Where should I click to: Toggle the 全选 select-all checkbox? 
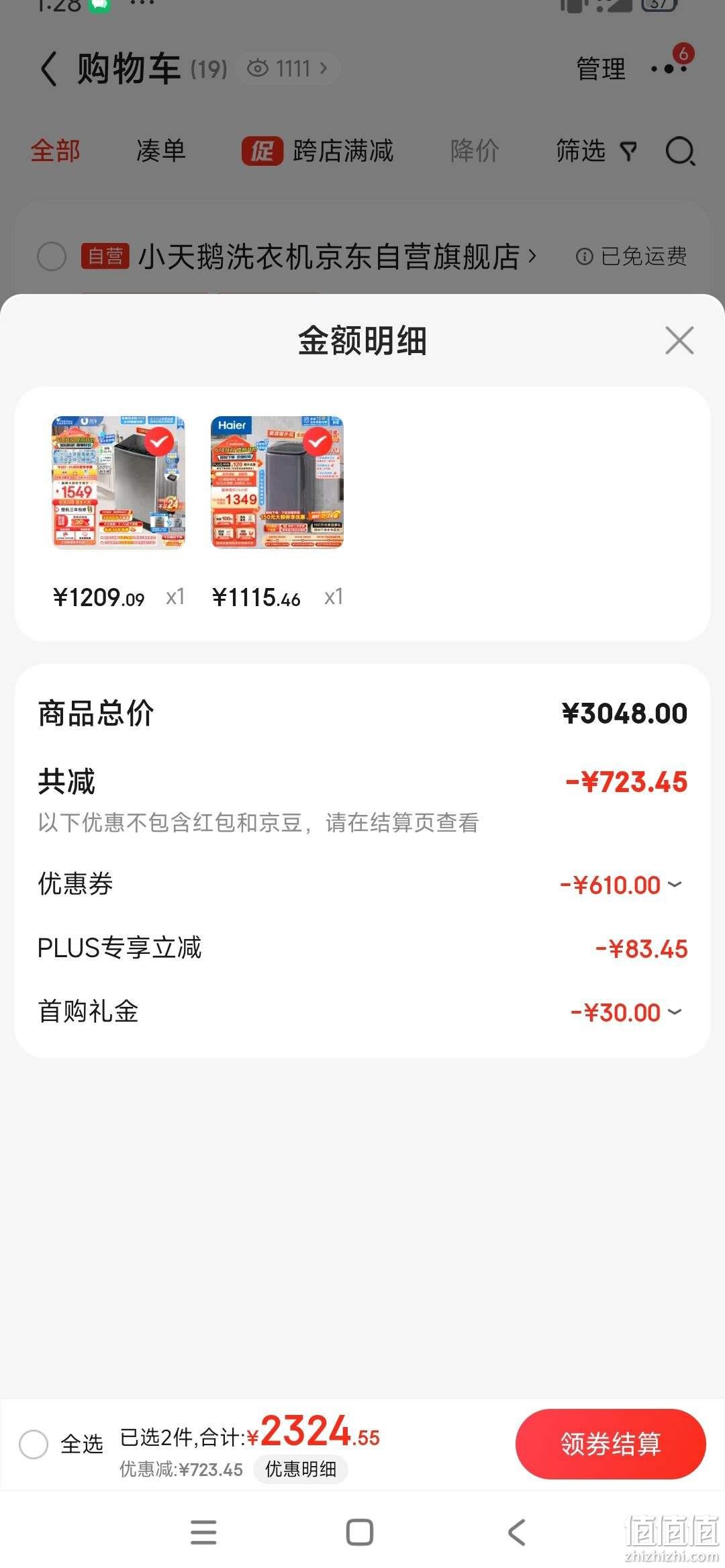[x=34, y=1444]
